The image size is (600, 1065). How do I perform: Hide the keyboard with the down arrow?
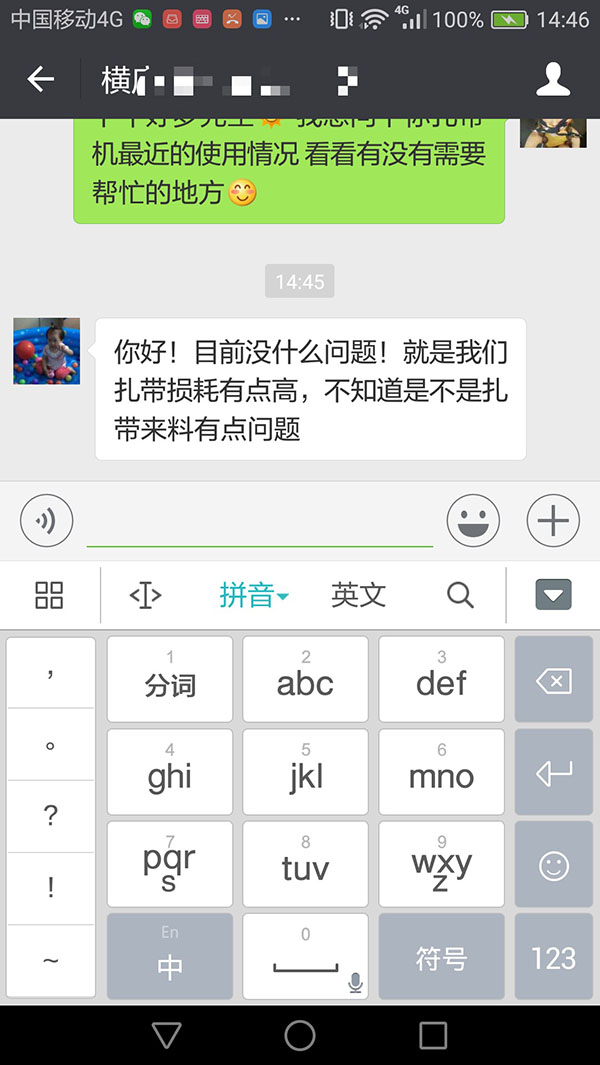pos(553,595)
